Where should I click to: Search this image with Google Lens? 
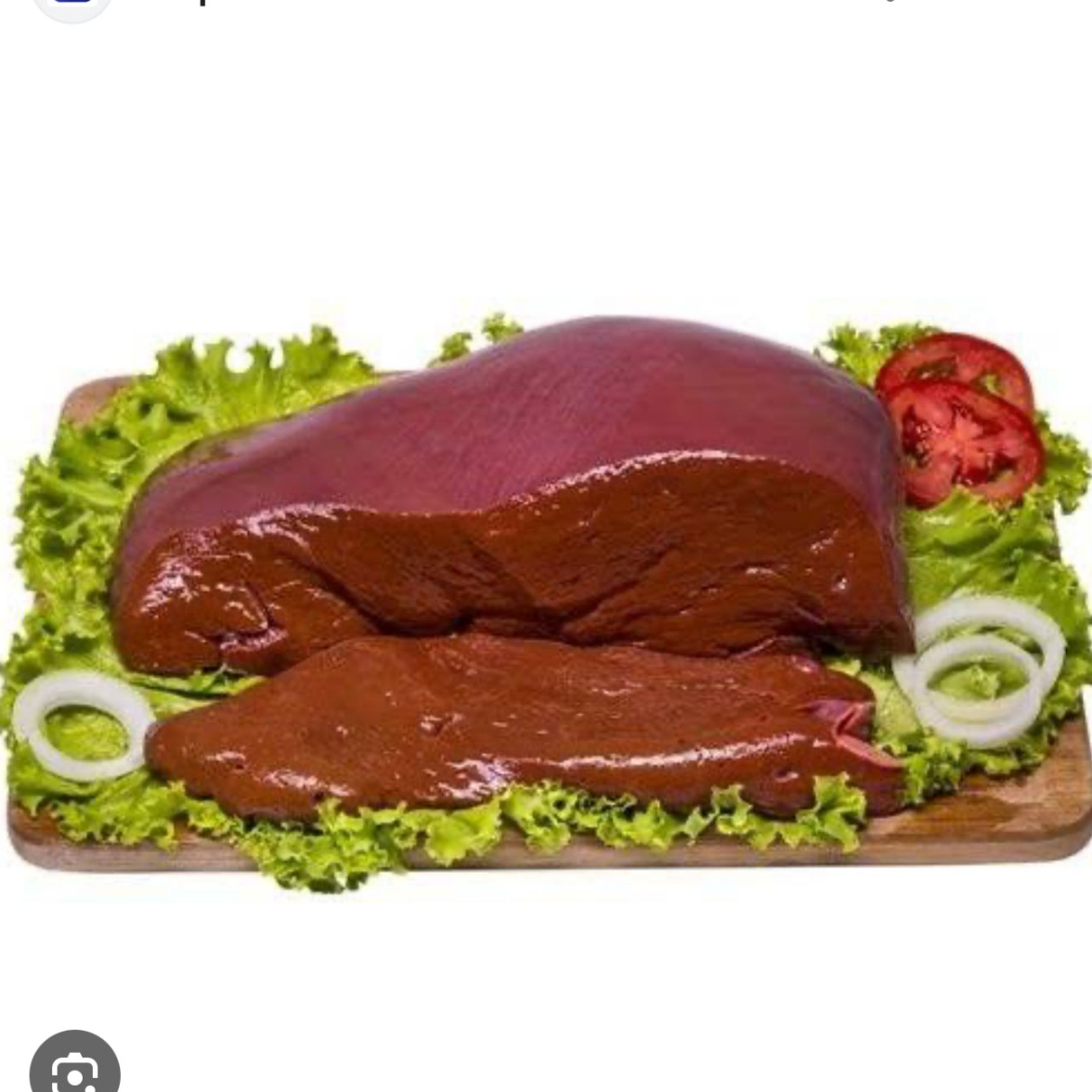click(74, 1068)
